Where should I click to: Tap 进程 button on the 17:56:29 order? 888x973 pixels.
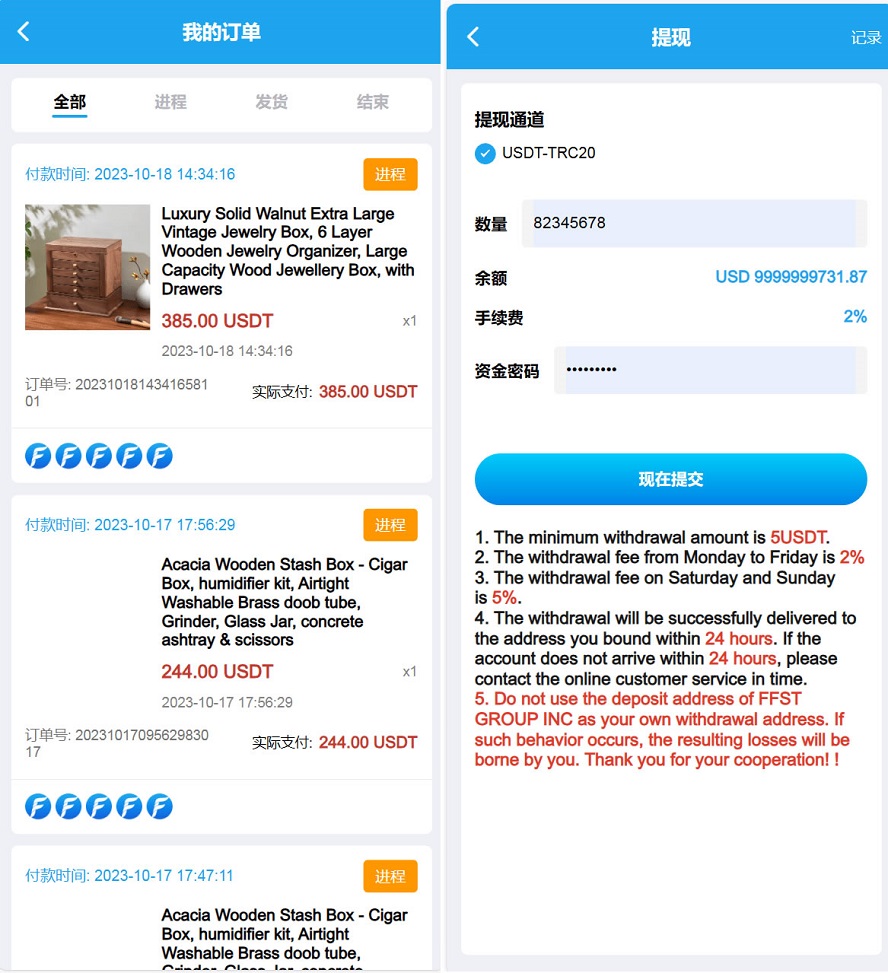pos(390,525)
